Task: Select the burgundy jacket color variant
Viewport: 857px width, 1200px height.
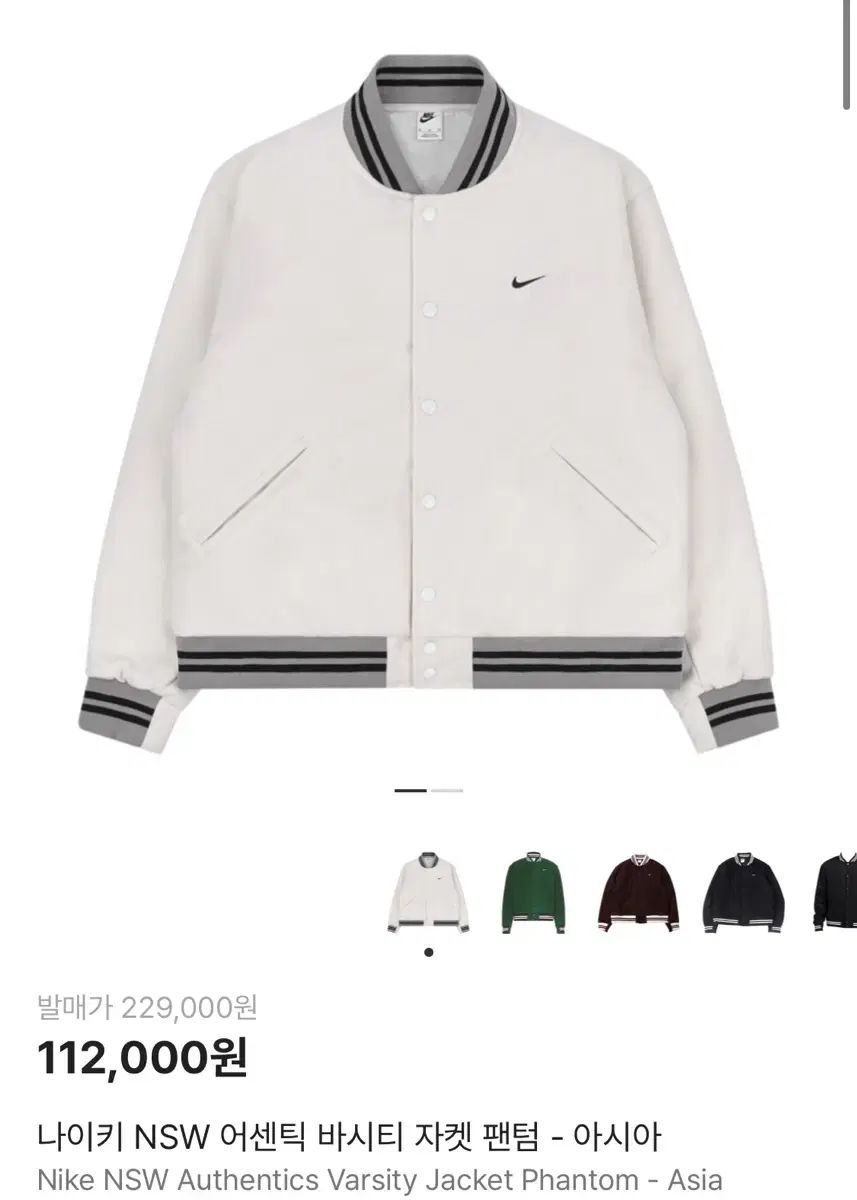Action: pos(639,894)
